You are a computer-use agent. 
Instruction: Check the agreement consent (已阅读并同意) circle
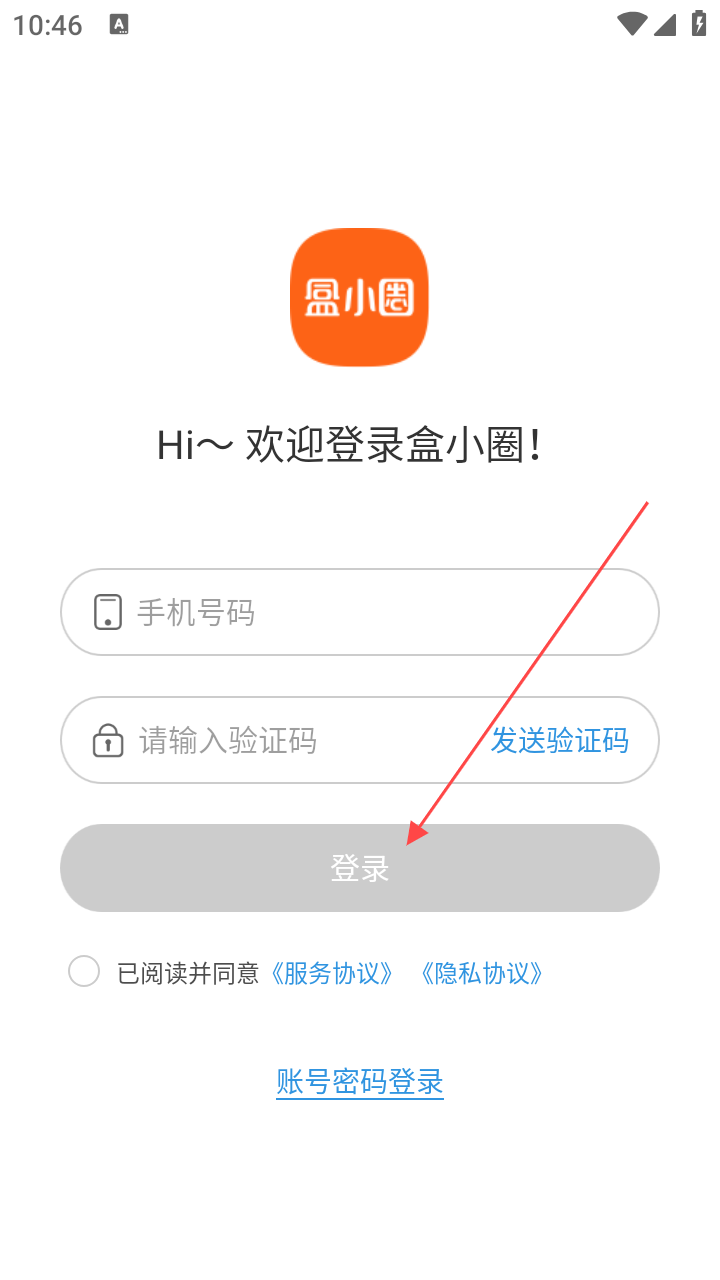point(84,971)
